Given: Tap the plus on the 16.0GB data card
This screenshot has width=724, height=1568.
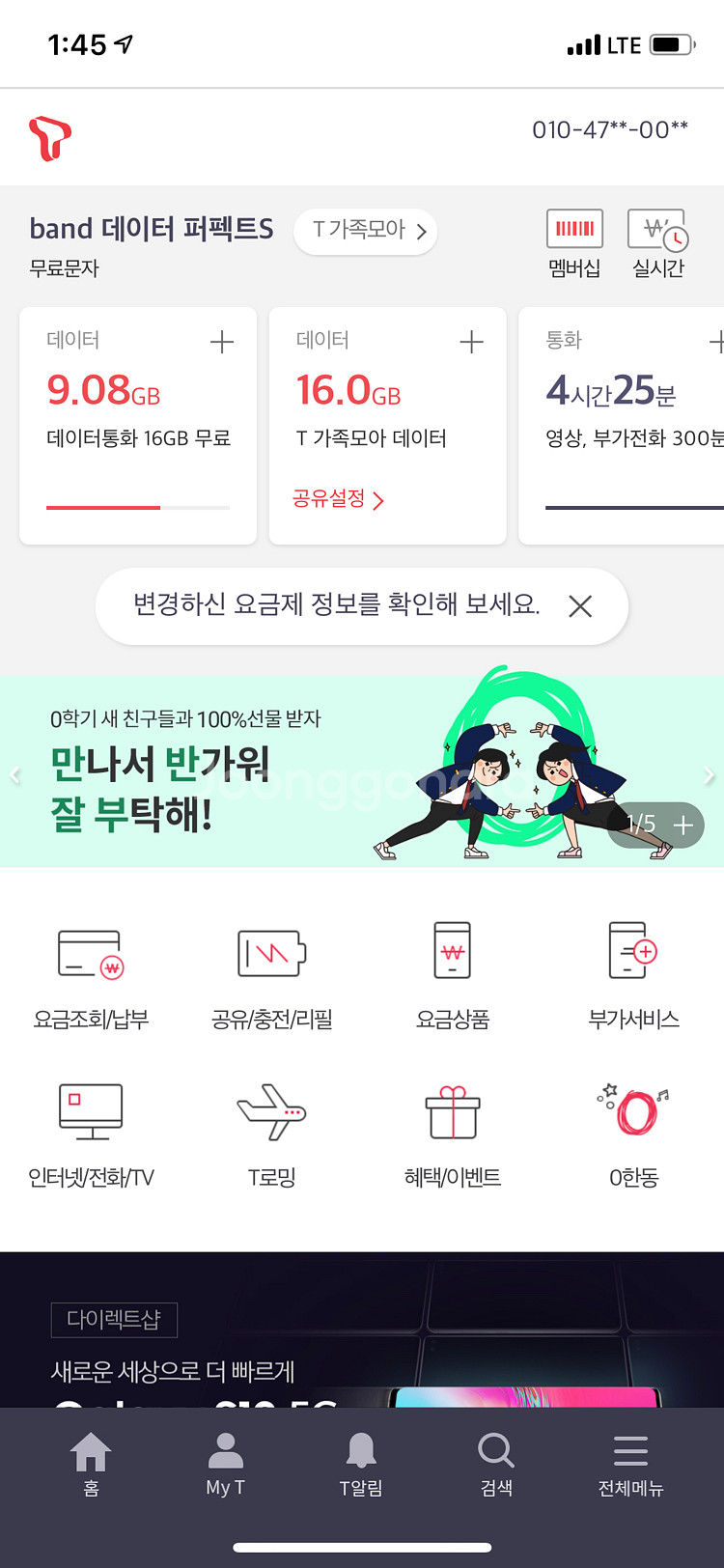Looking at the screenshot, I should click(x=472, y=342).
